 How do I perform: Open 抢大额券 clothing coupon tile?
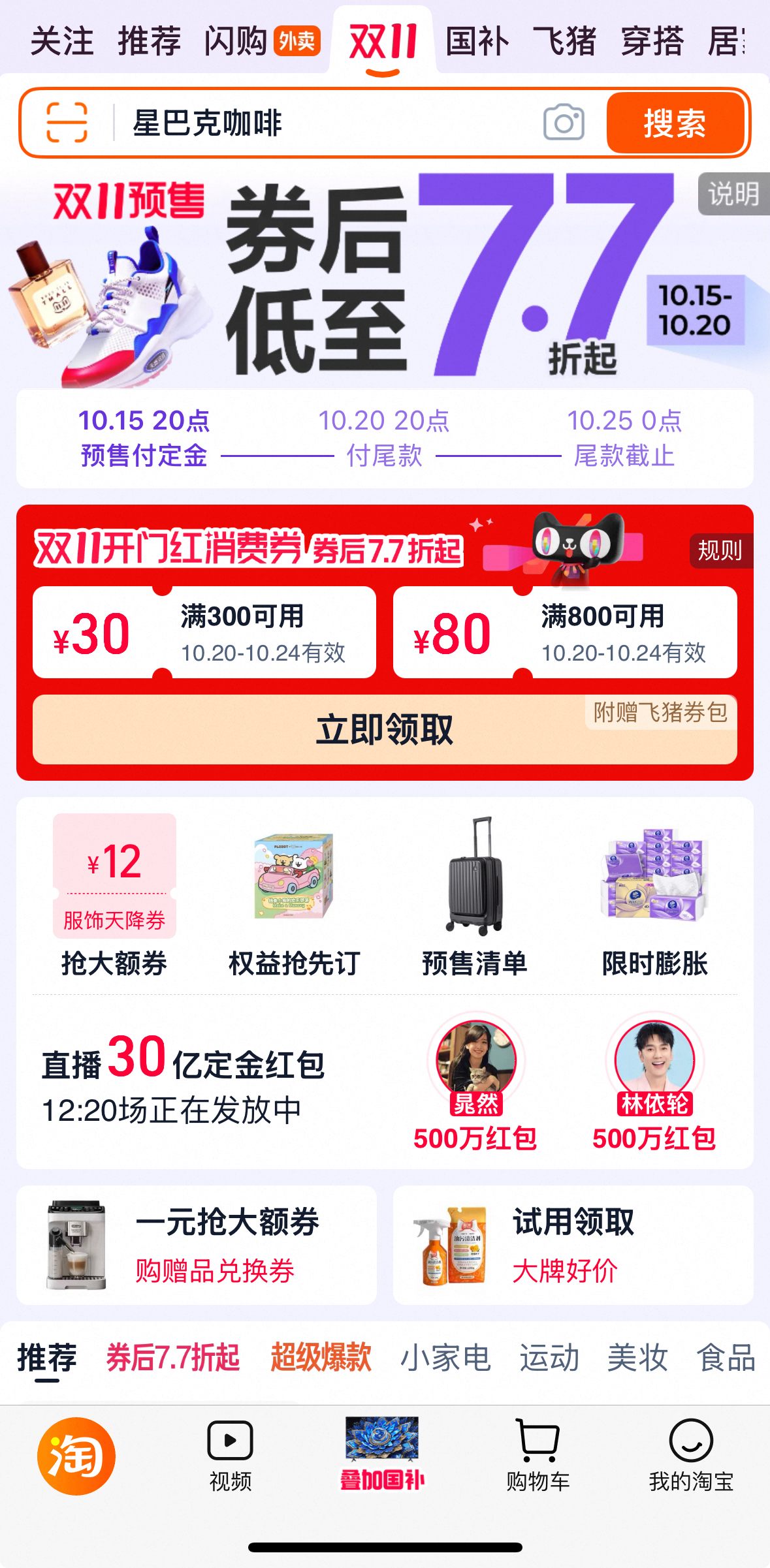[114, 895]
